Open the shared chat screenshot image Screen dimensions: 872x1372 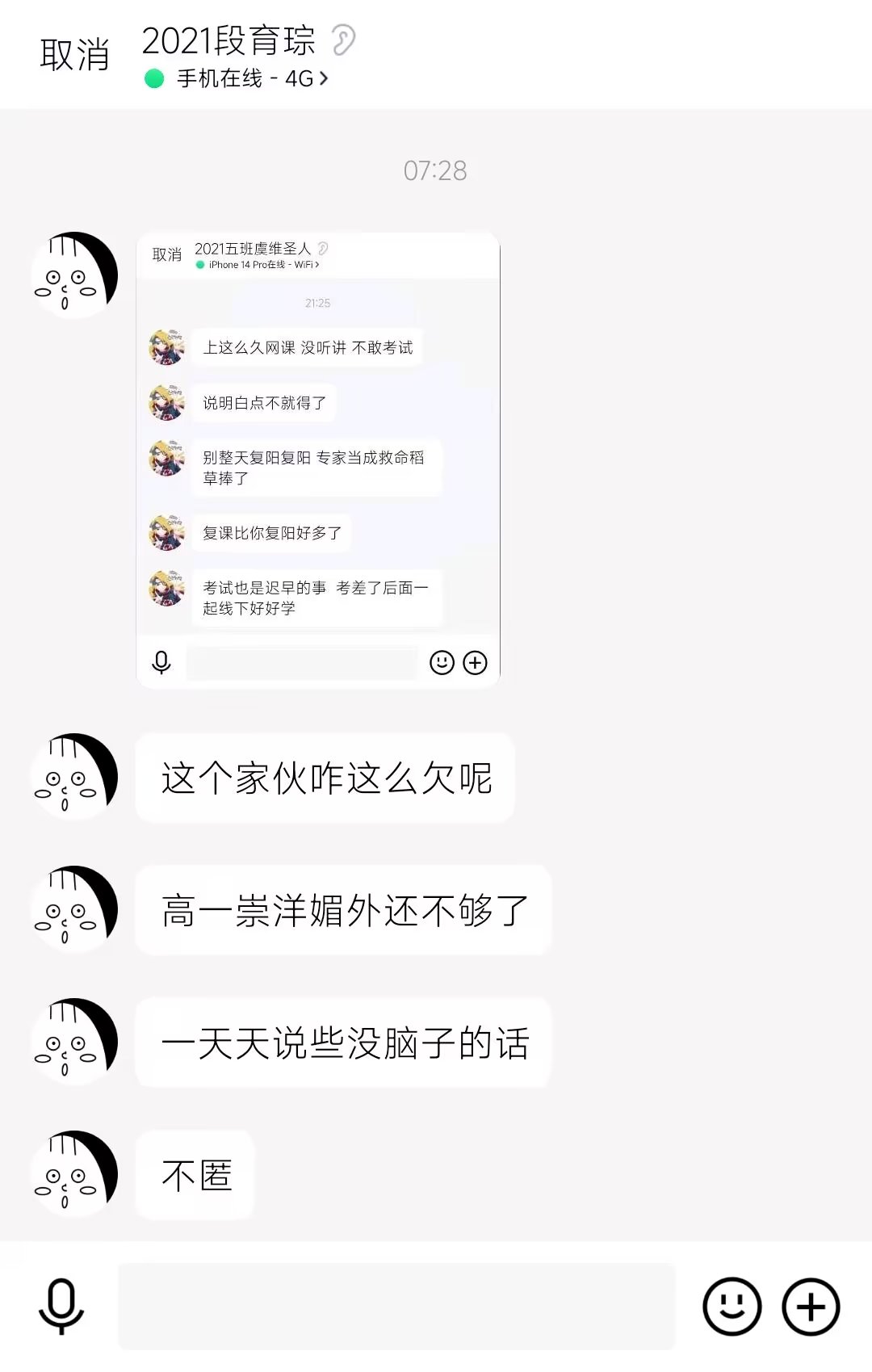[x=318, y=460]
